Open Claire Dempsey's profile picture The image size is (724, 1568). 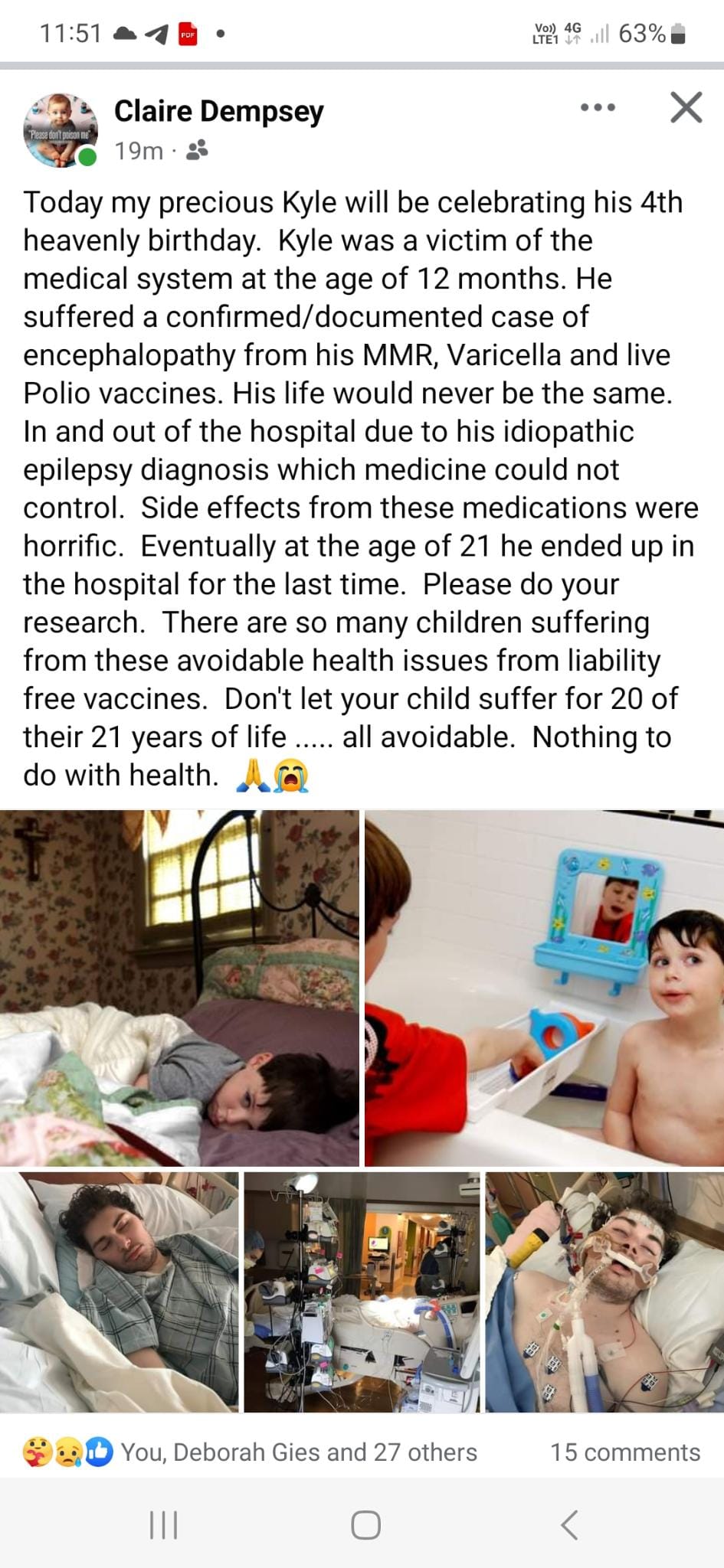coord(60,130)
